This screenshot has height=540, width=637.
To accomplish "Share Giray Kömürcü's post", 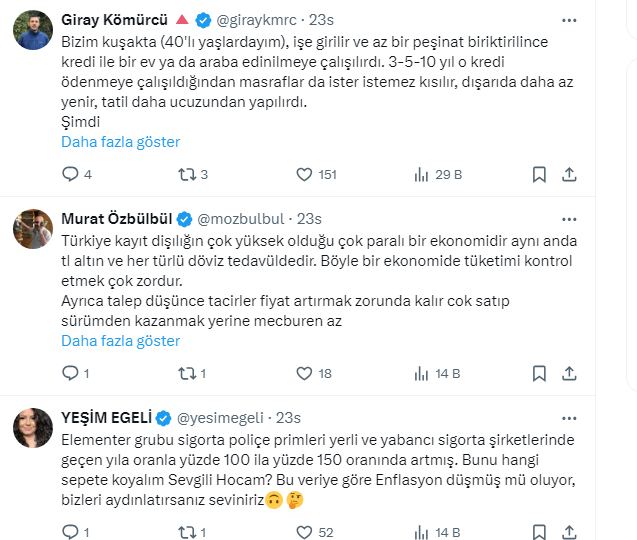I will coord(569,174).
